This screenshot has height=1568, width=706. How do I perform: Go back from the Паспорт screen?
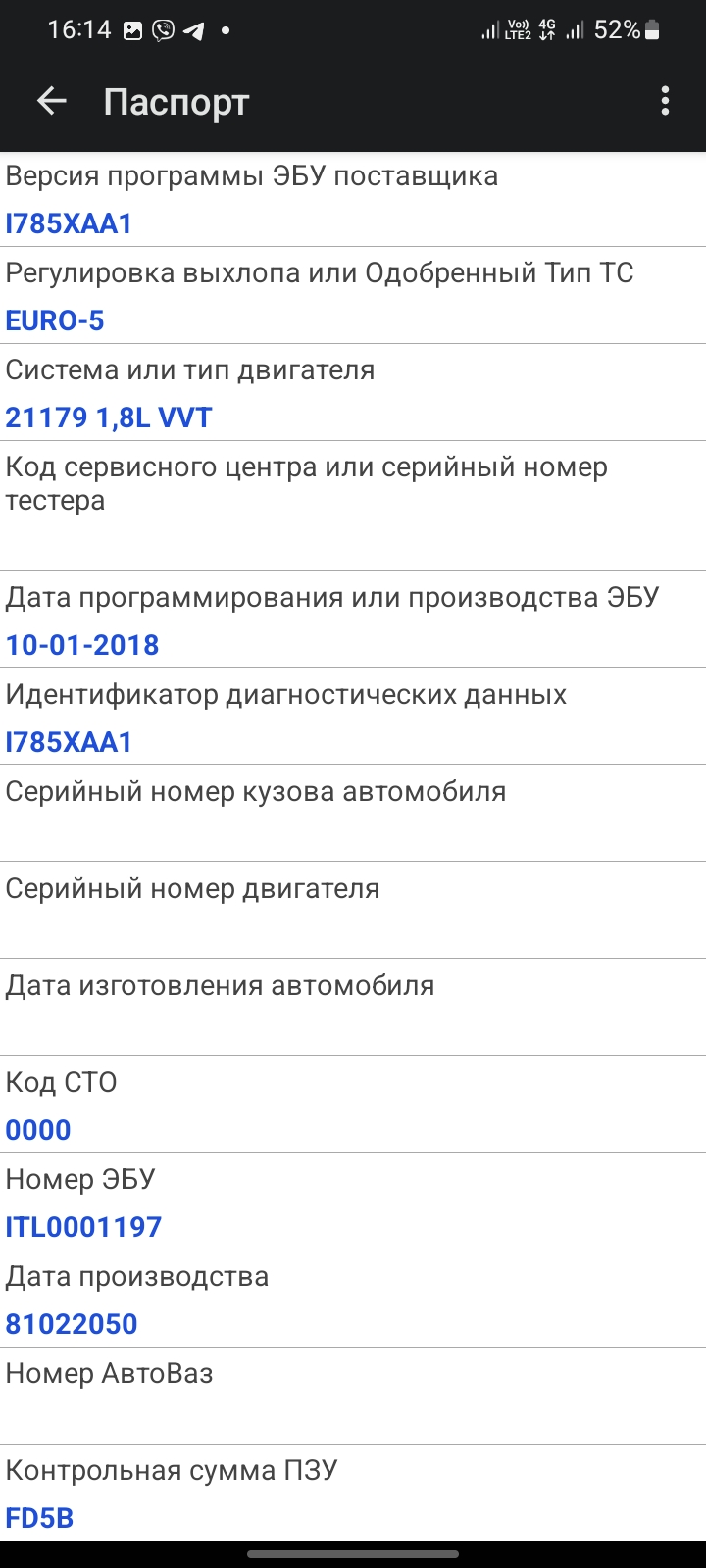tap(51, 101)
